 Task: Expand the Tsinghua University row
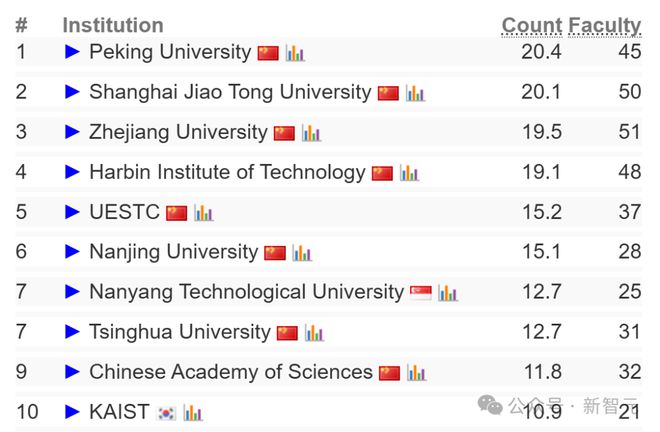pyautogui.click(x=72, y=332)
